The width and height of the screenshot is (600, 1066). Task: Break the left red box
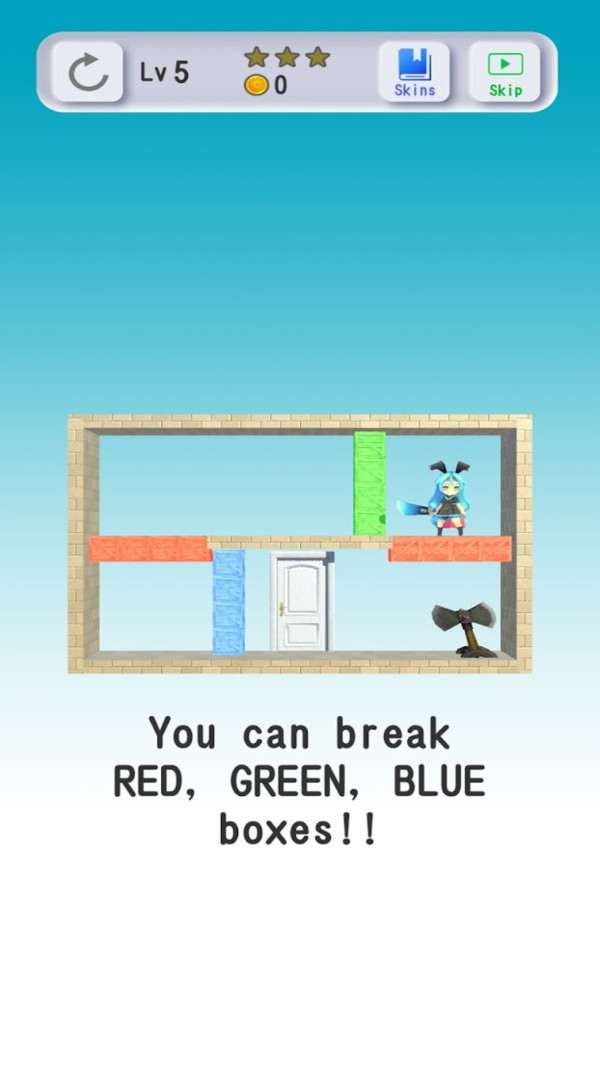[149, 548]
